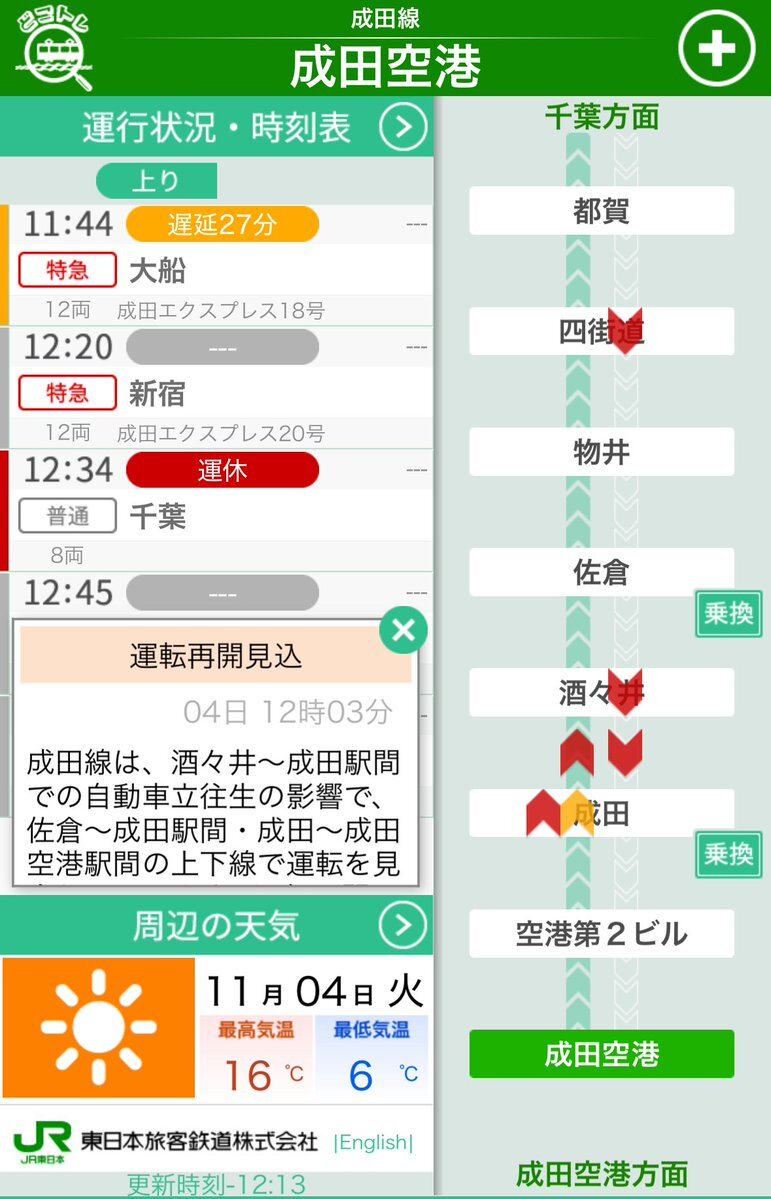Image resolution: width=771 pixels, height=1199 pixels.
Task: Select 佐倉 station
Action: (601, 572)
